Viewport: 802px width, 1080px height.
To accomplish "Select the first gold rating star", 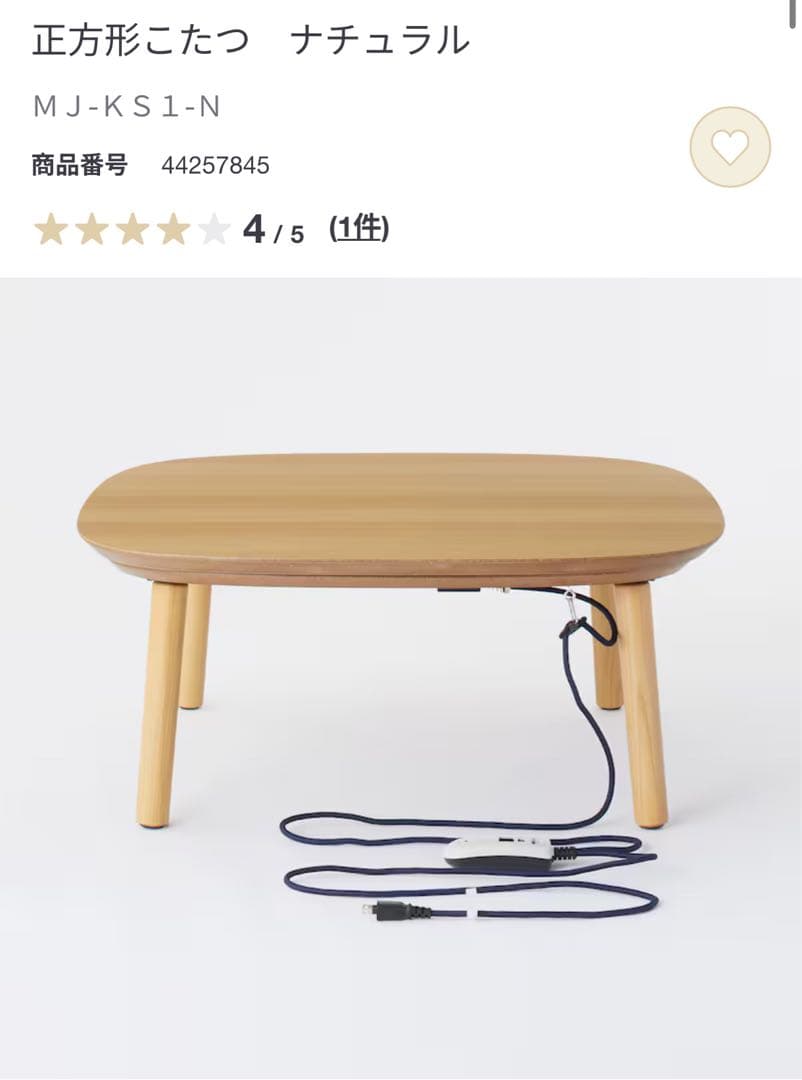I will pyautogui.click(x=50, y=229).
